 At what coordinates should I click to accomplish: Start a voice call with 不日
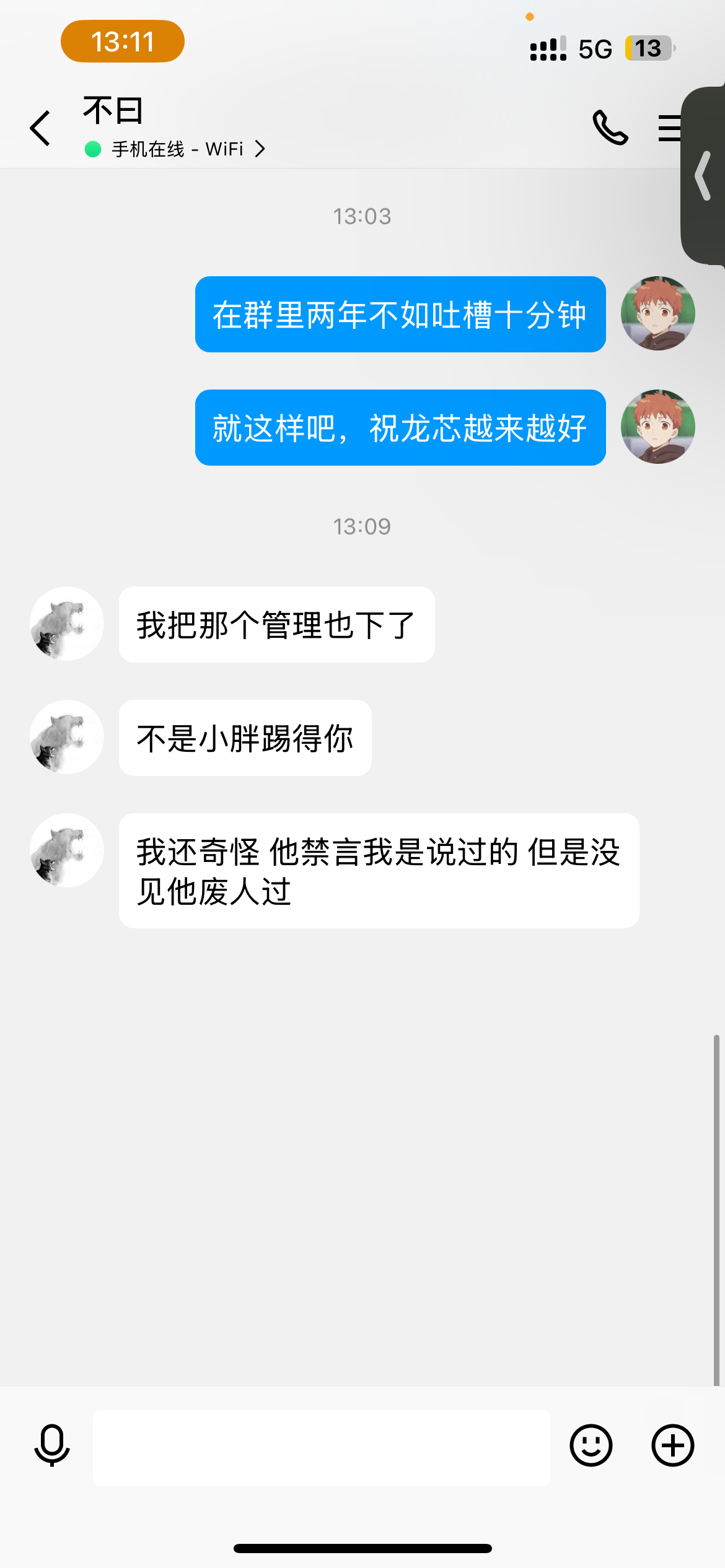pyautogui.click(x=610, y=128)
